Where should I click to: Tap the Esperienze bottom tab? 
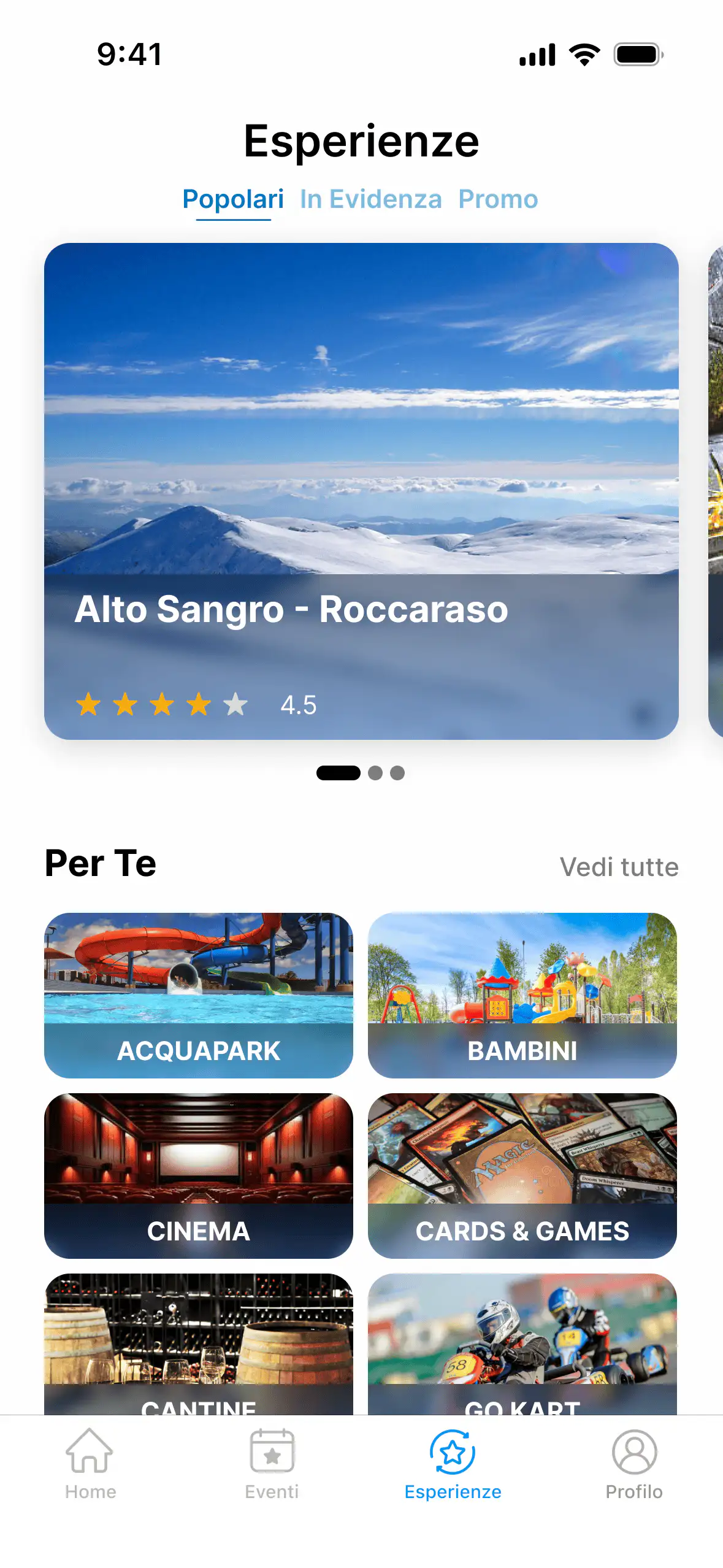(x=453, y=1464)
